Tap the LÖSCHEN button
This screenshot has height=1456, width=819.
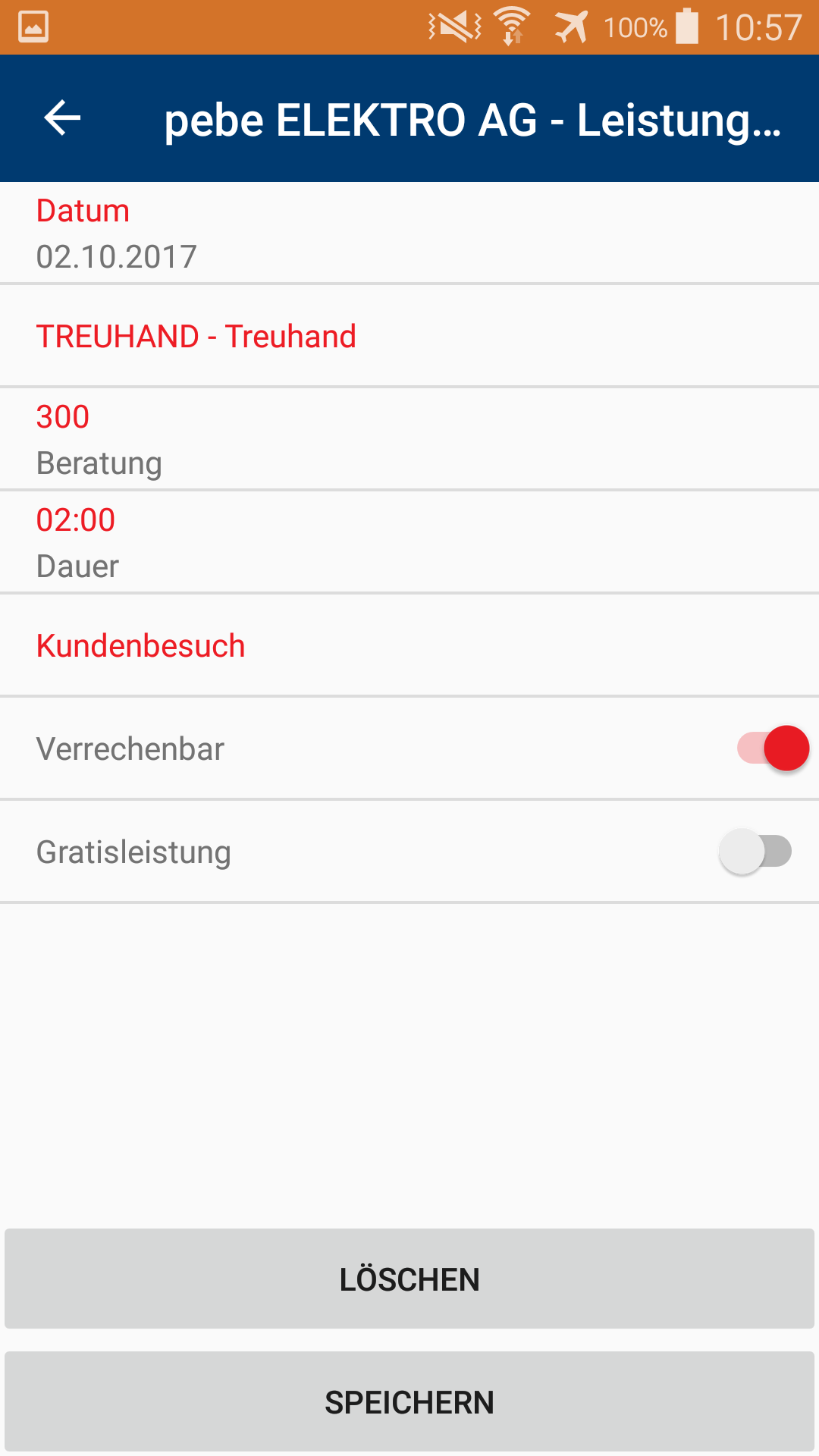click(409, 1279)
